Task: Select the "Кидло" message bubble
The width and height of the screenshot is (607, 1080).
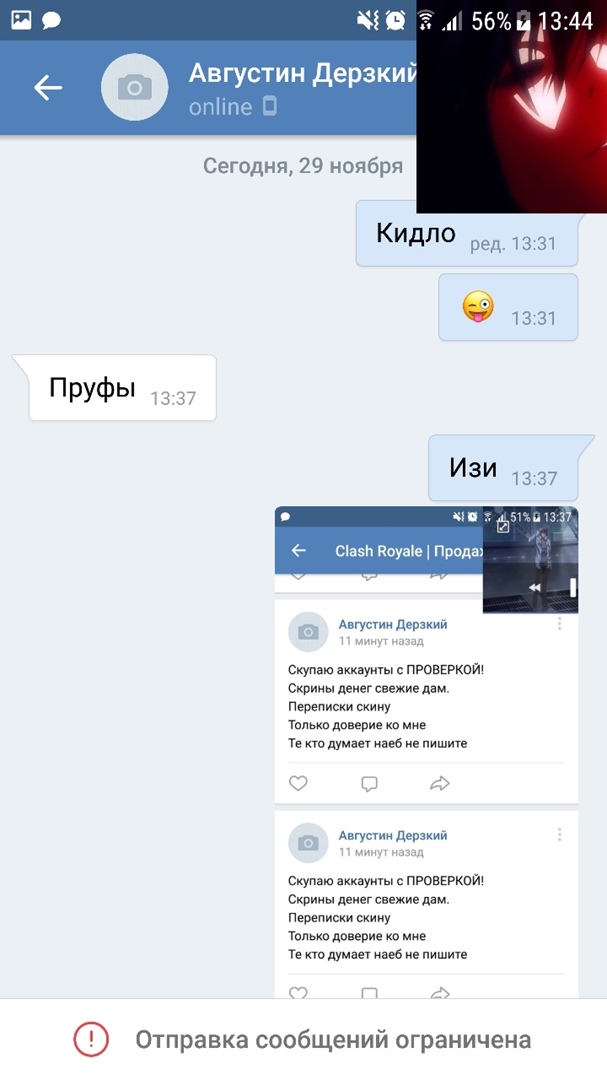Action: (x=466, y=234)
